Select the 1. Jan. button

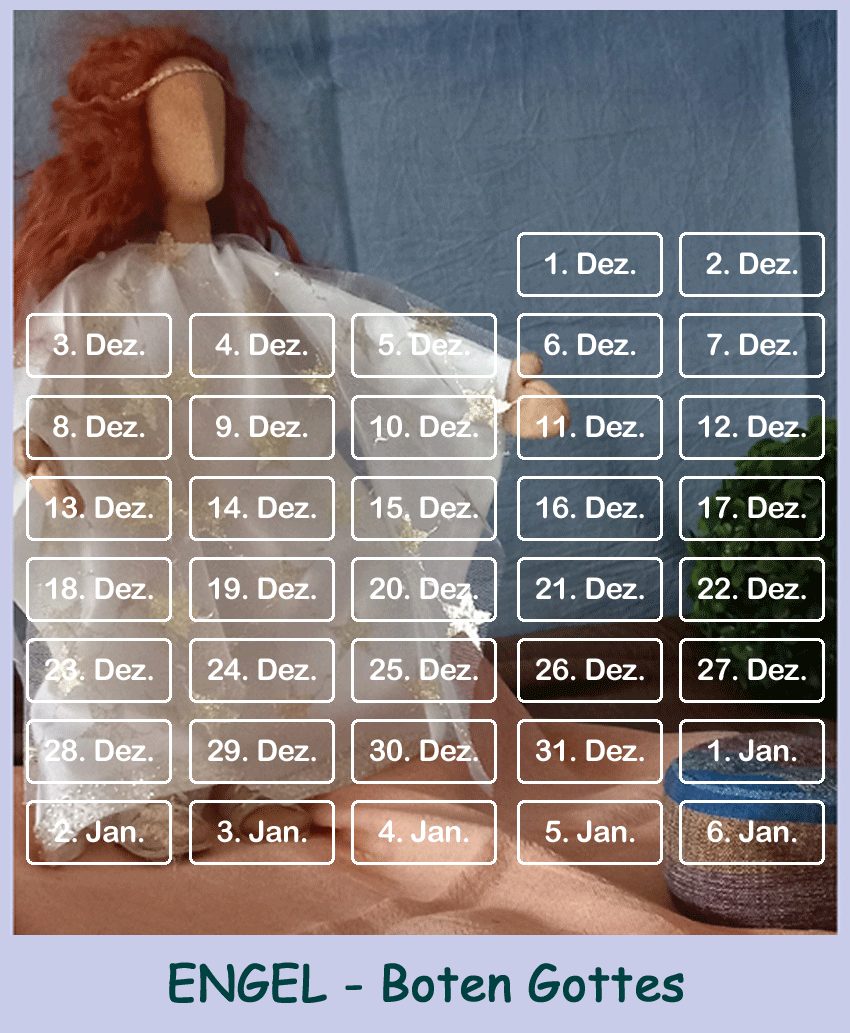click(752, 751)
